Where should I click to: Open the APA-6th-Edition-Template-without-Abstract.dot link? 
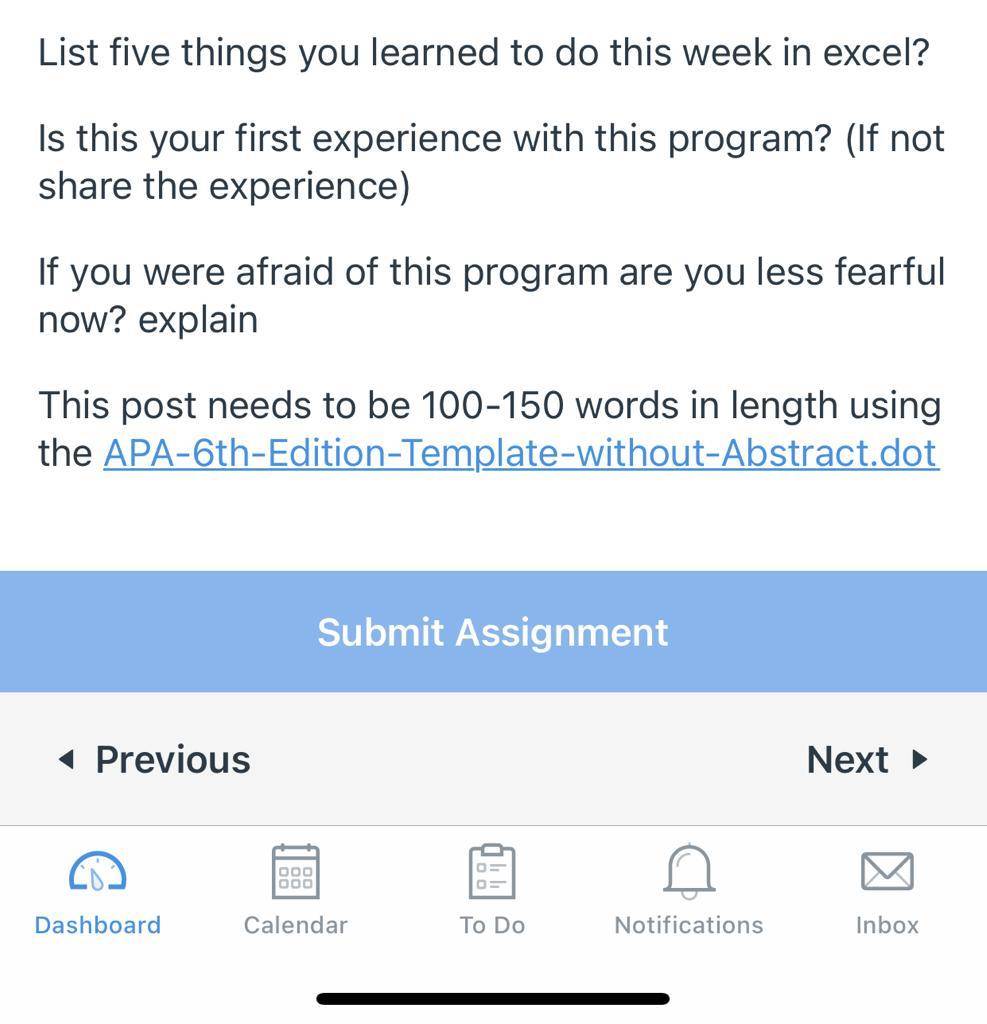(x=521, y=453)
